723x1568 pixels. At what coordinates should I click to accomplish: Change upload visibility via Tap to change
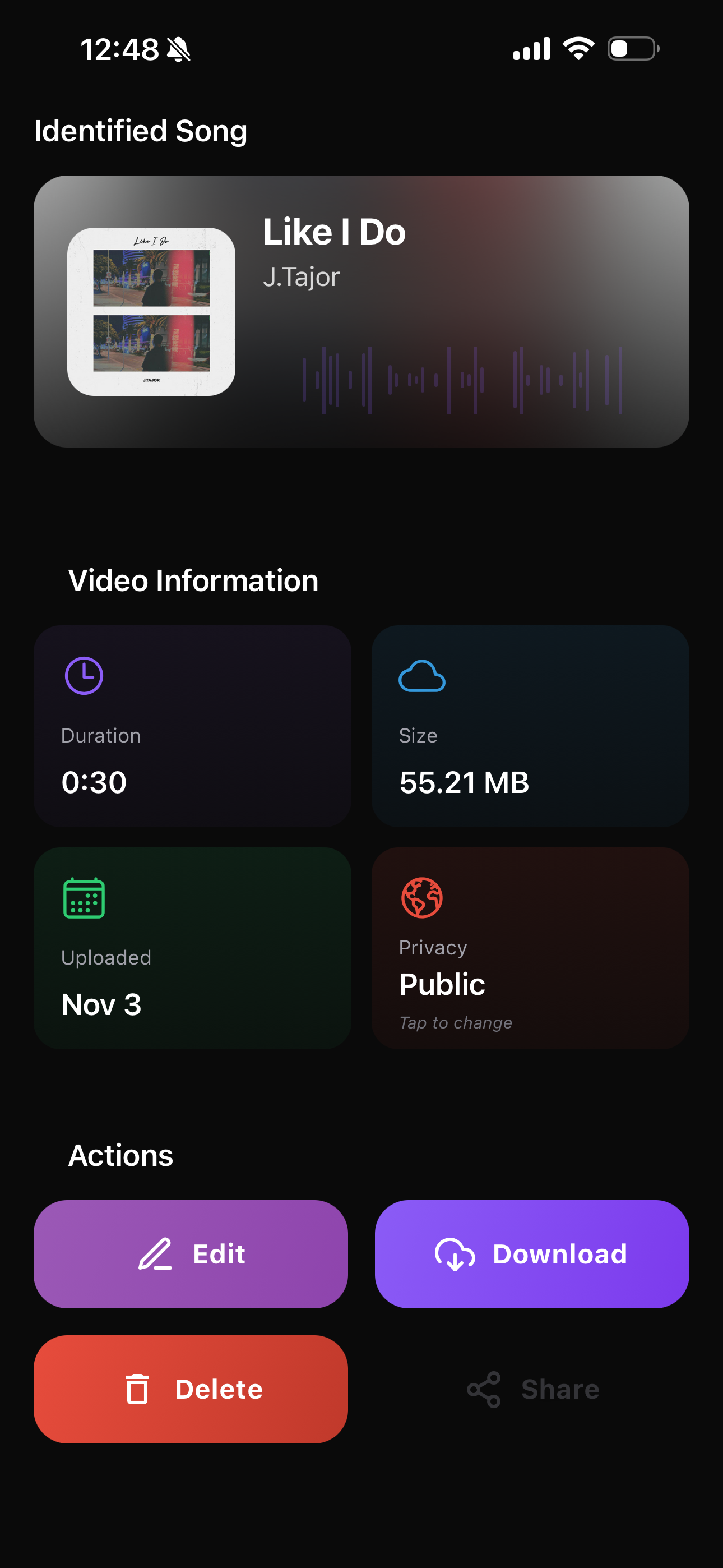(x=455, y=1022)
